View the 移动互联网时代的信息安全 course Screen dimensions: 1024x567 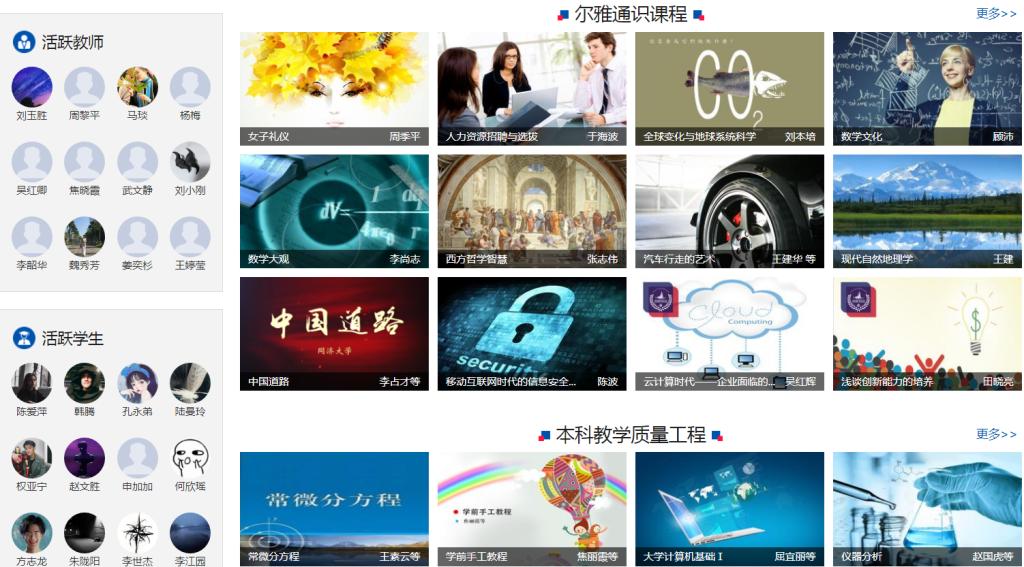point(532,333)
